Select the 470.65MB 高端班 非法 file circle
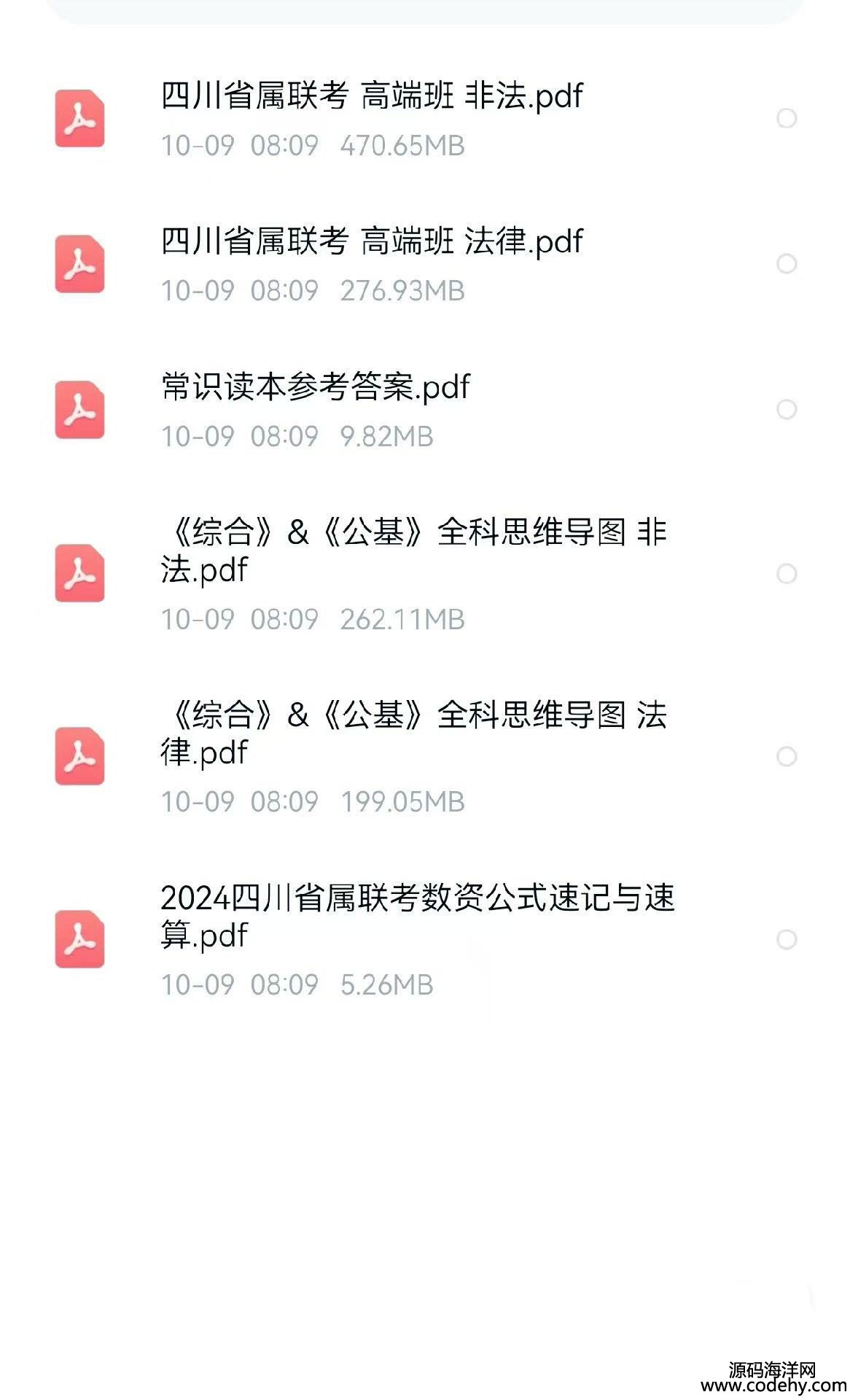Image resolution: width=850 pixels, height=1400 pixels. (x=787, y=118)
